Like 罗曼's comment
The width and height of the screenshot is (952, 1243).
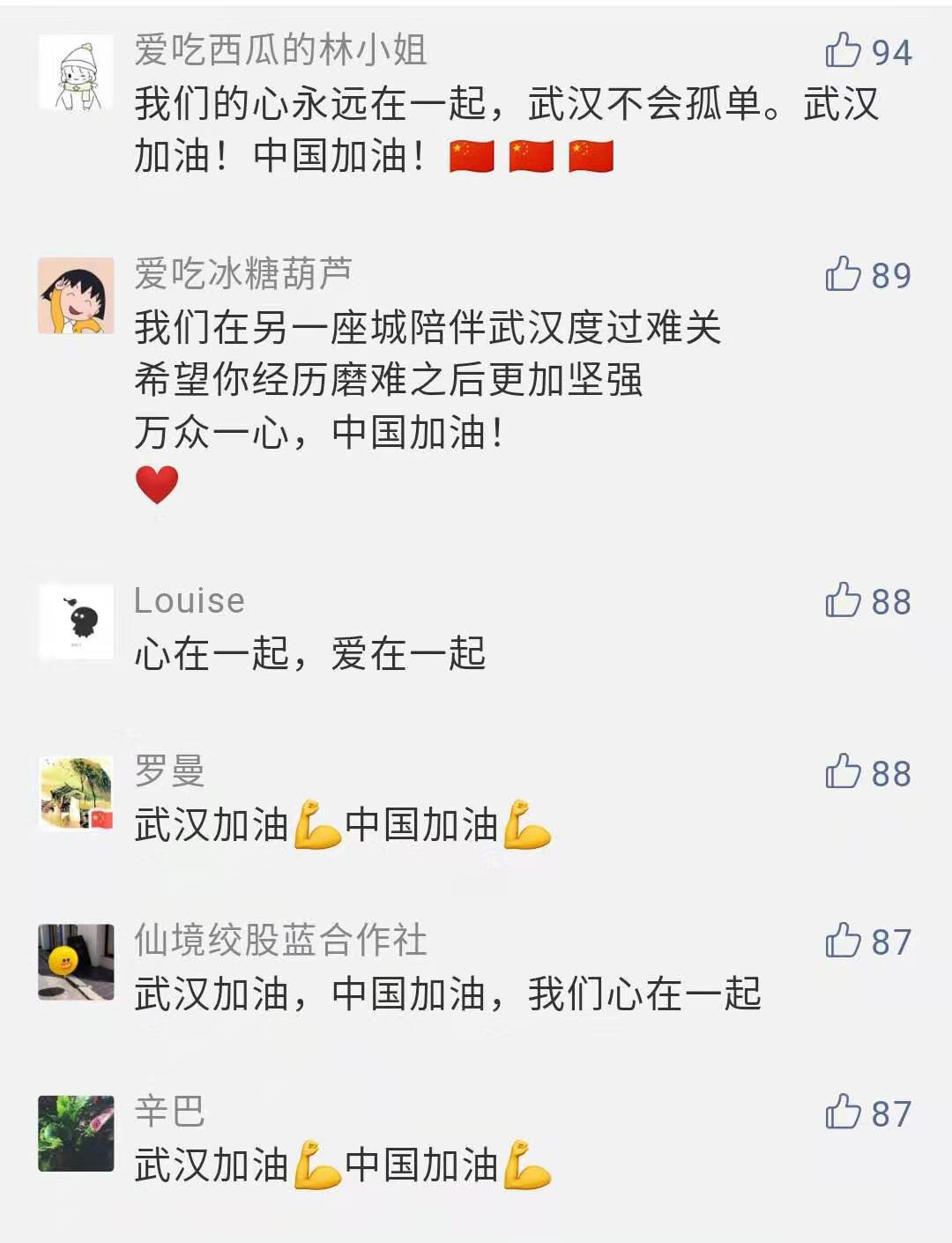tap(844, 772)
